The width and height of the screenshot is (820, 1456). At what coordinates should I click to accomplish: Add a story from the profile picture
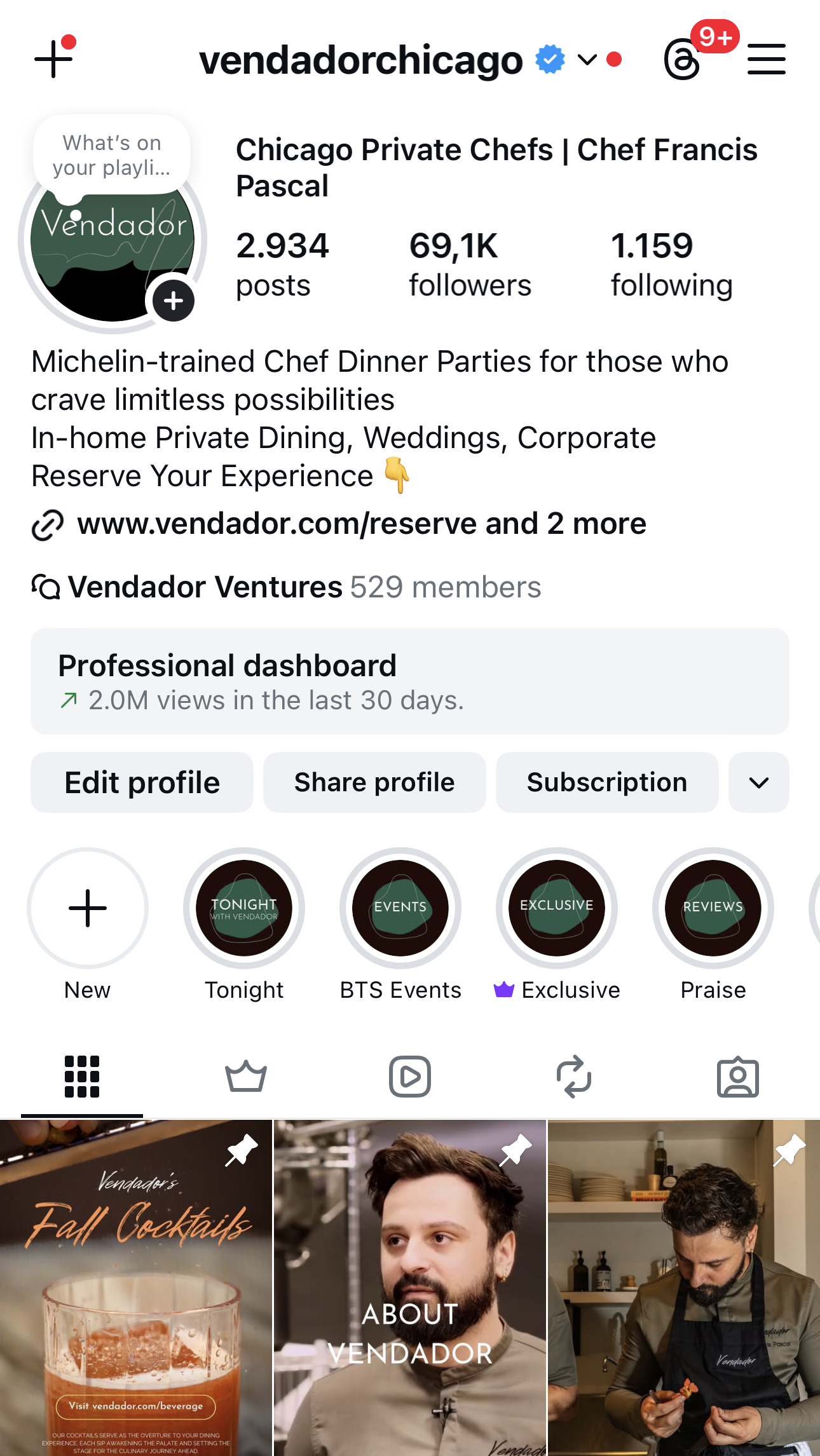pos(173,301)
